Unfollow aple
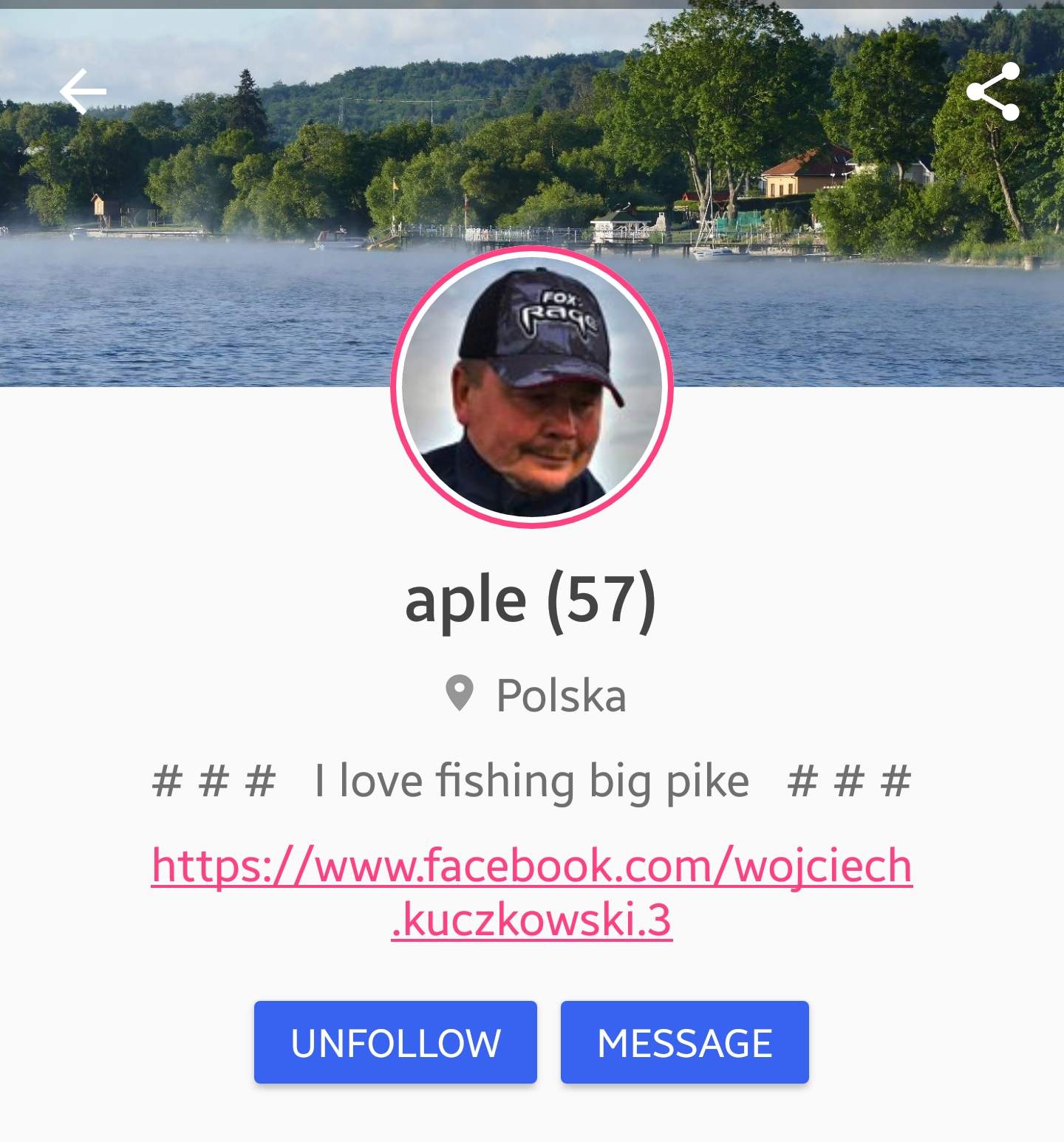This screenshot has height=1142, width=1064. coord(395,1042)
